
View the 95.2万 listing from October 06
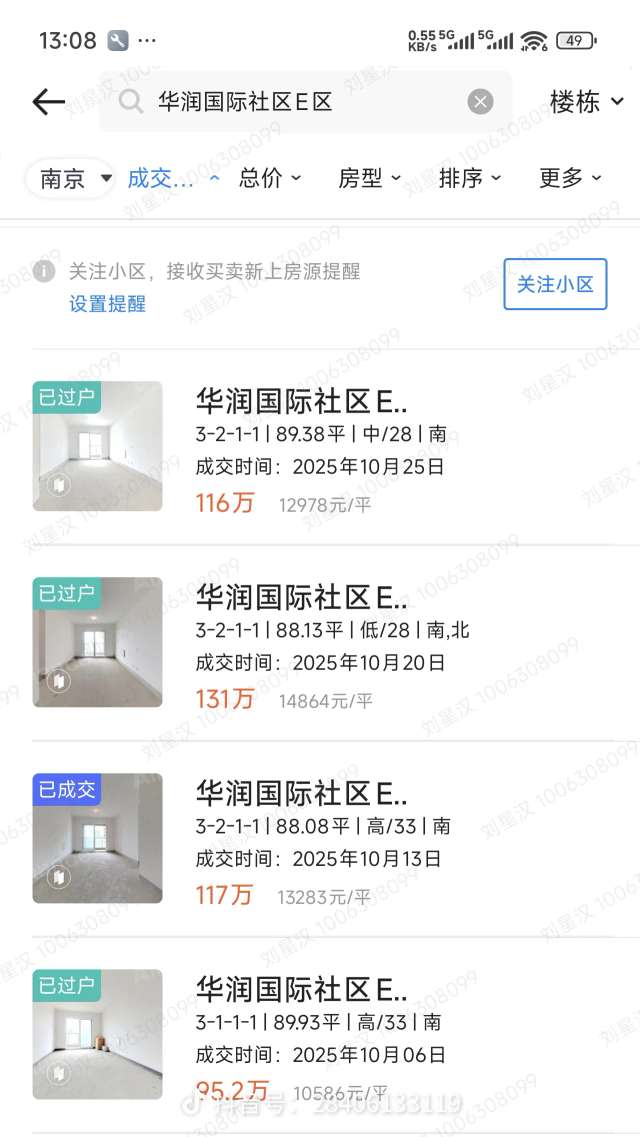coord(320,1035)
